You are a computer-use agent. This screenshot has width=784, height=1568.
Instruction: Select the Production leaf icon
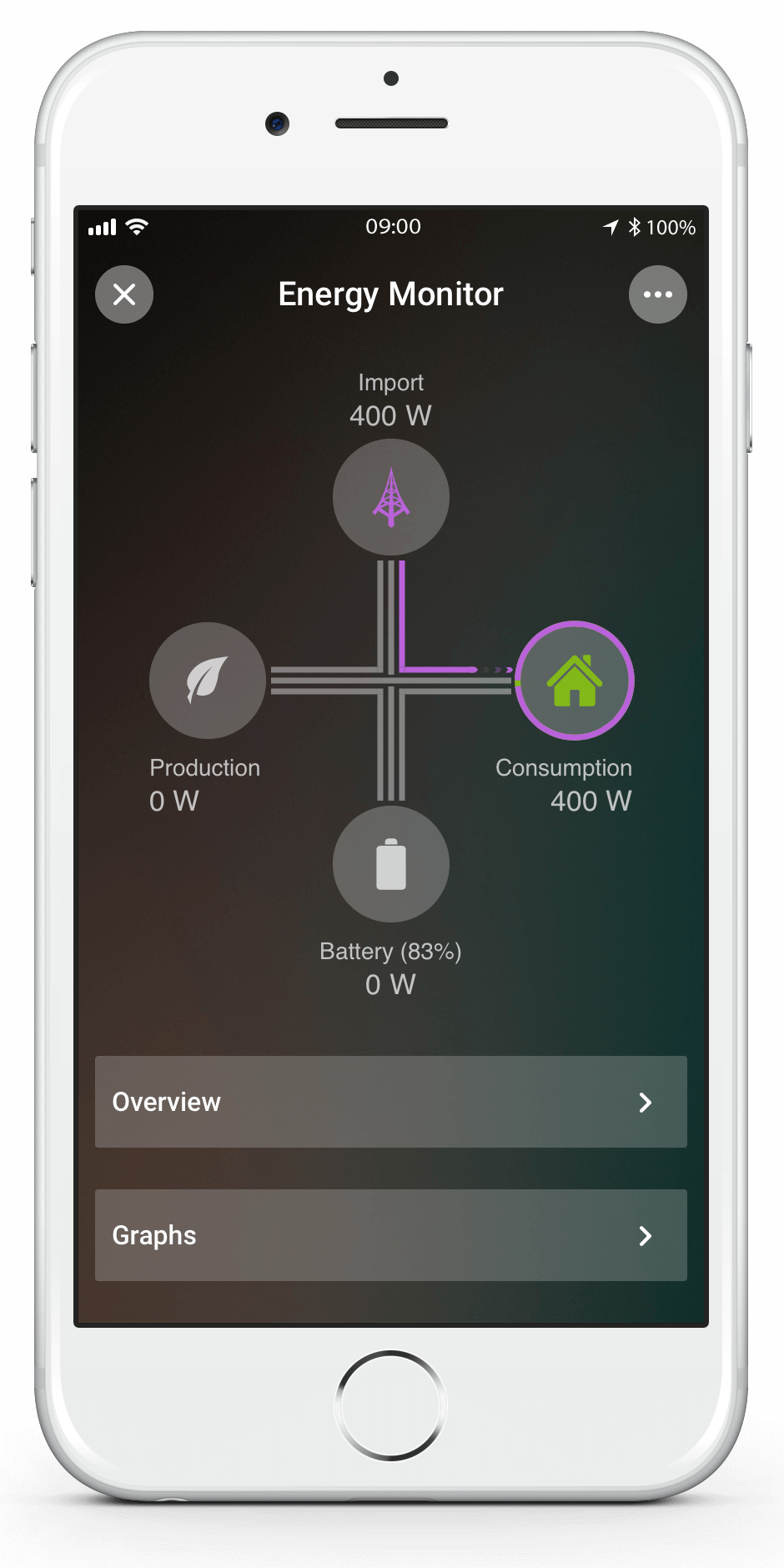[x=208, y=681]
